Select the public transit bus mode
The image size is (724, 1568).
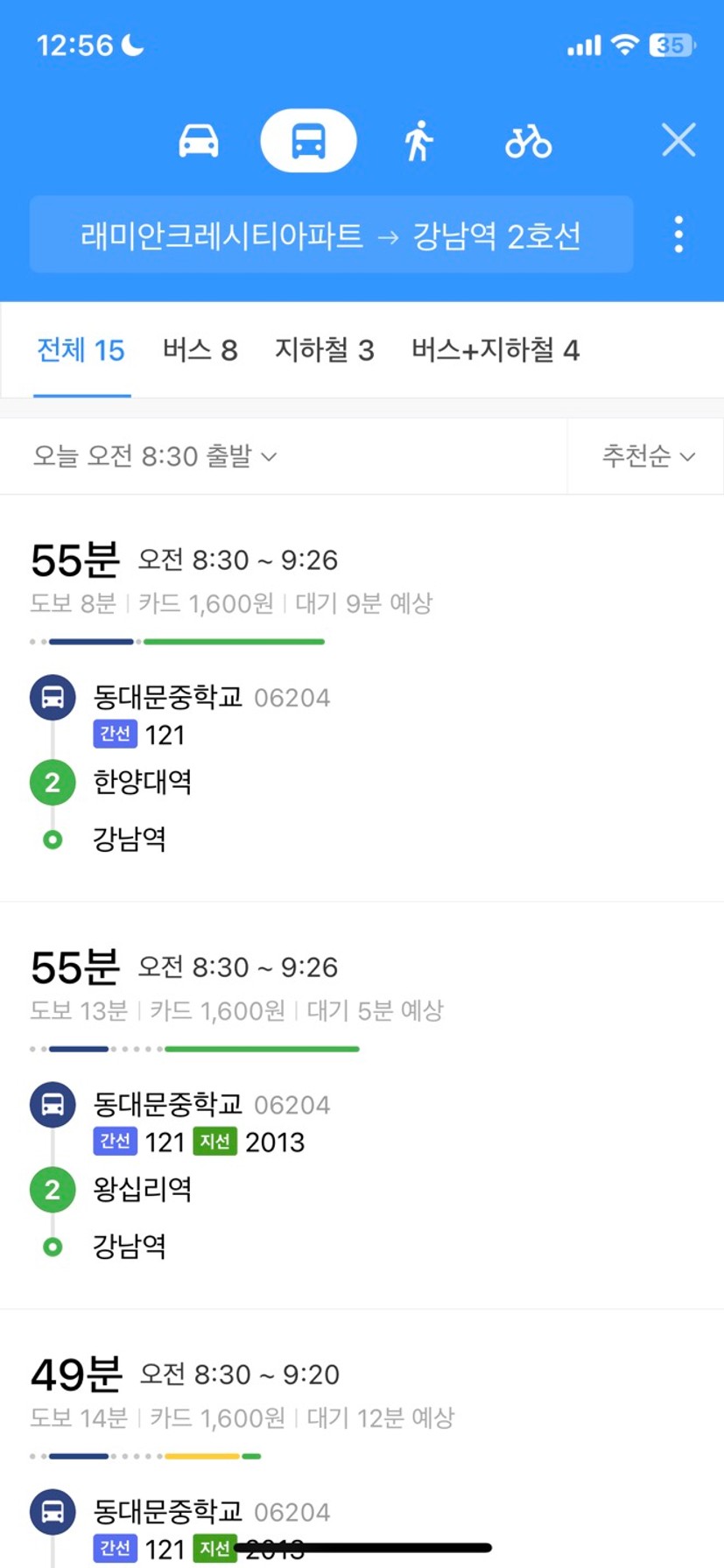point(308,141)
